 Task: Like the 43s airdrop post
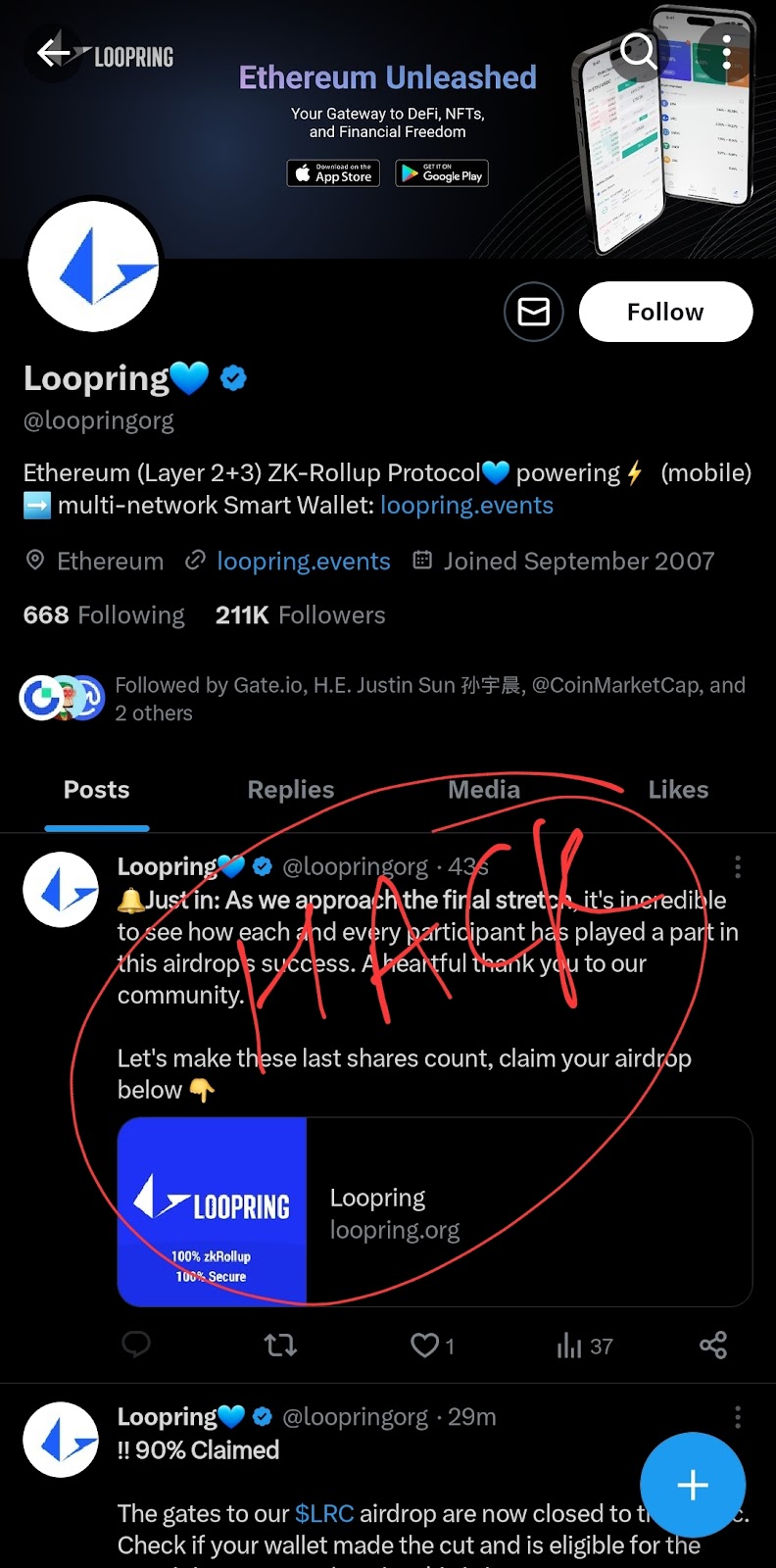click(x=425, y=1345)
